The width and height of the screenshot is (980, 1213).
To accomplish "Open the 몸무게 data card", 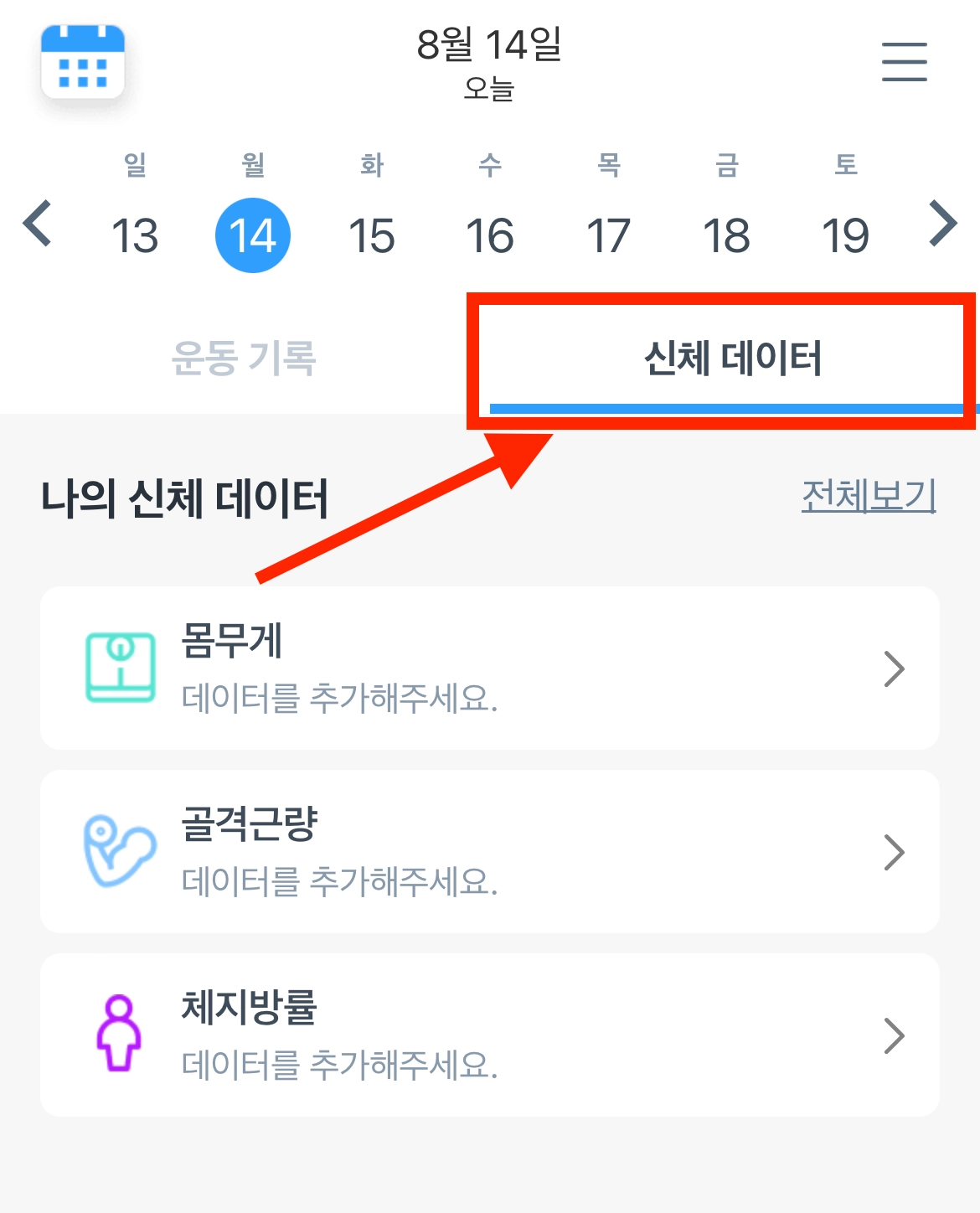I will pyautogui.click(x=490, y=668).
